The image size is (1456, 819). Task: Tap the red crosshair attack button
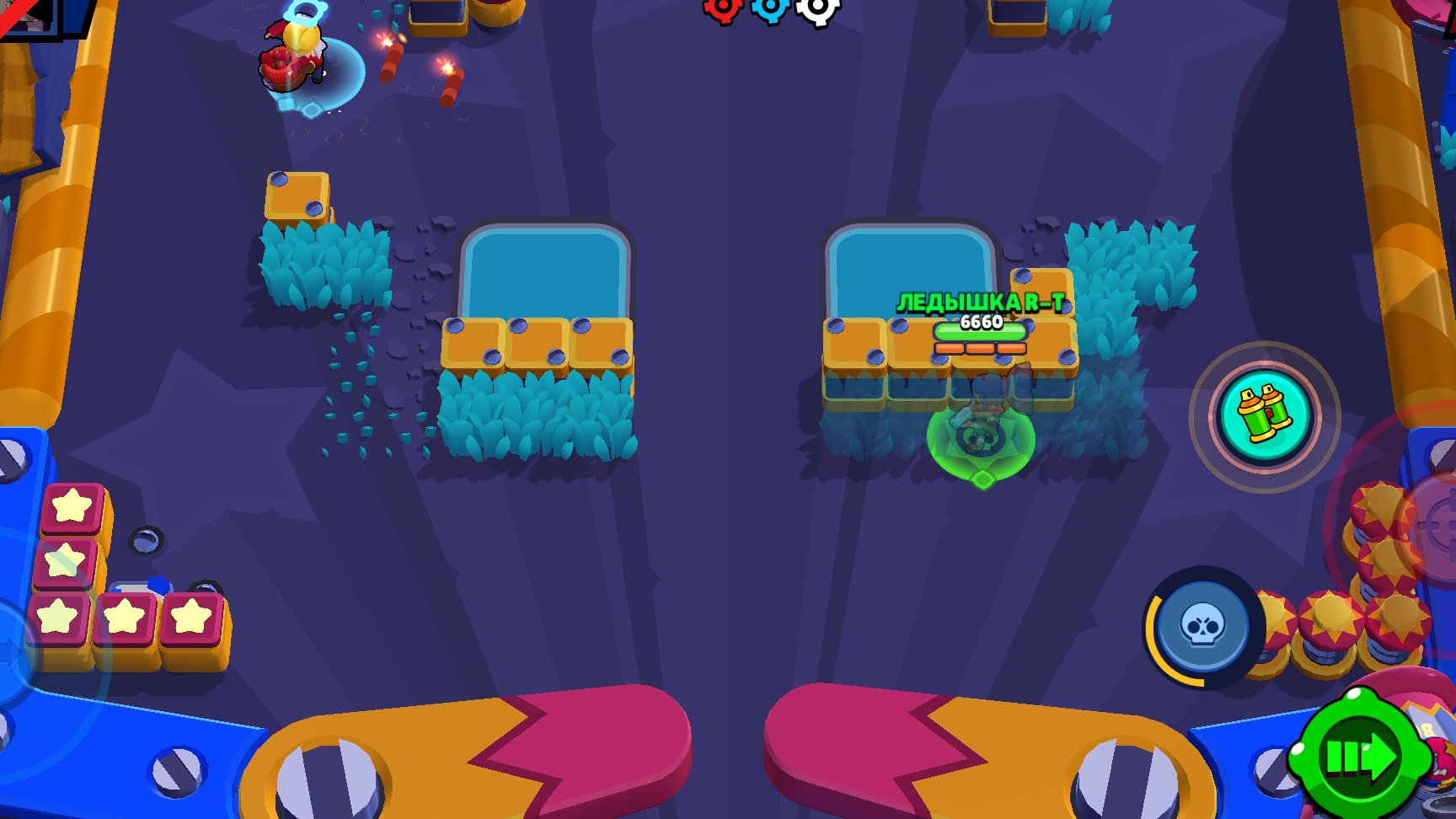click(1432, 527)
